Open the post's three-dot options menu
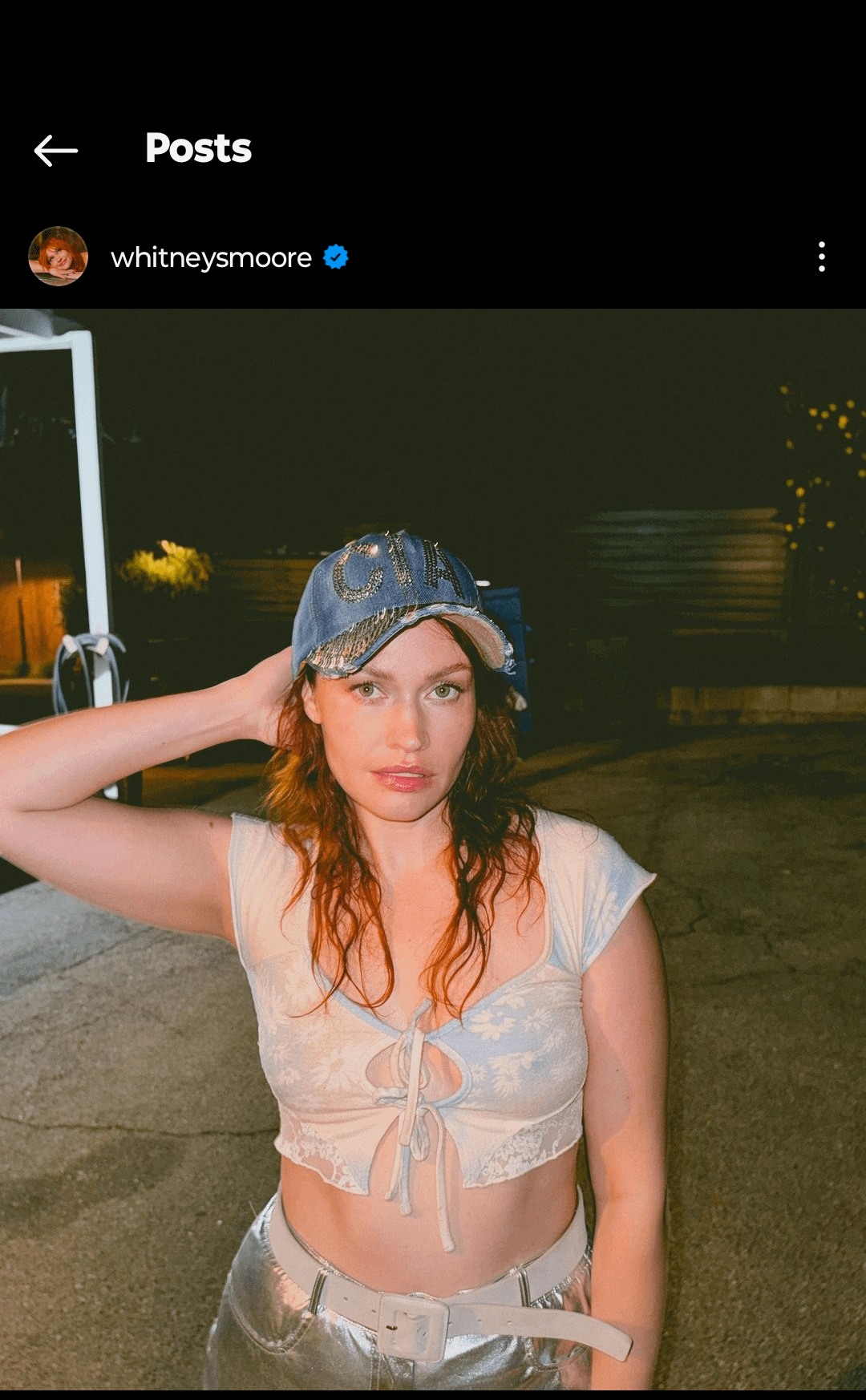 [821, 257]
